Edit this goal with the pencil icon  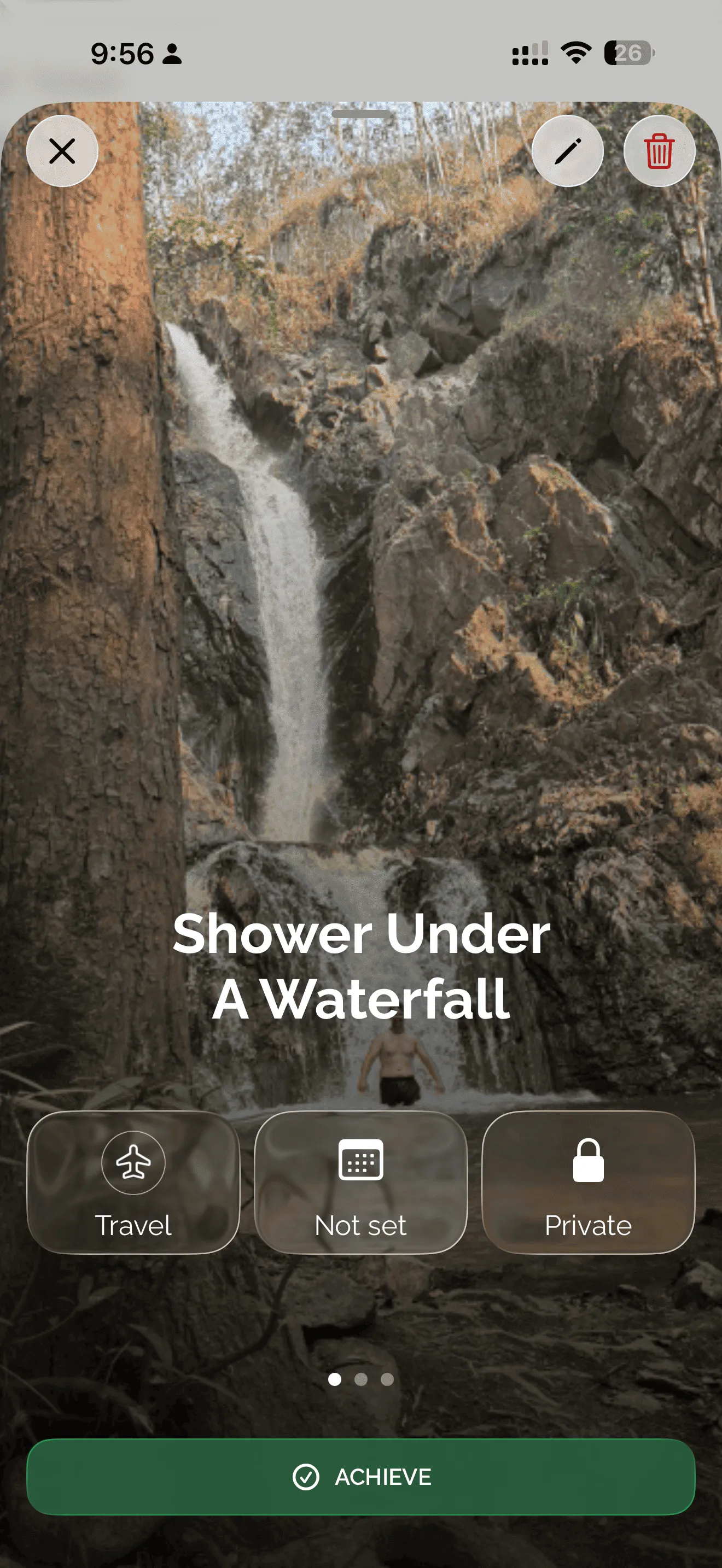click(x=567, y=151)
